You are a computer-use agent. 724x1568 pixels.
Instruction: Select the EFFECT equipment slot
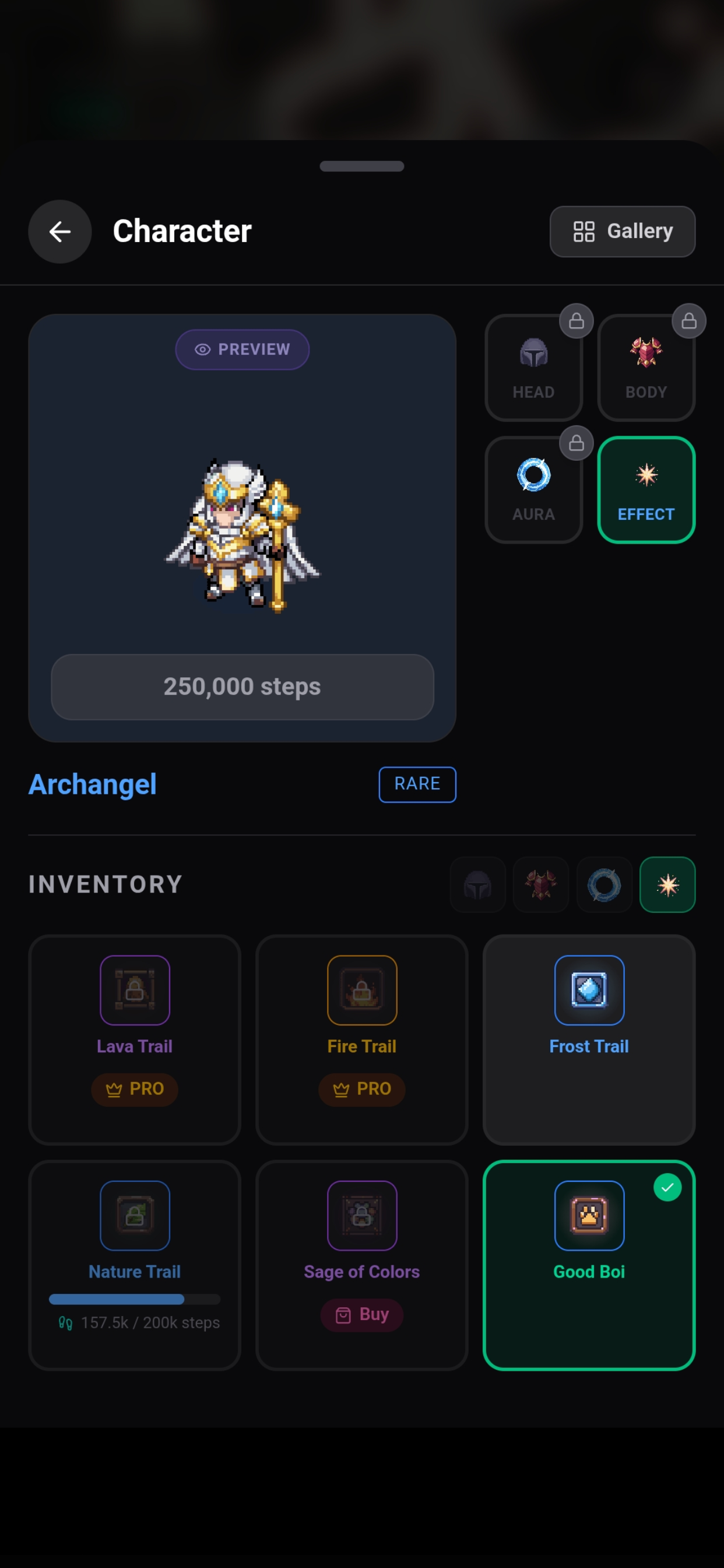coord(646,489)
